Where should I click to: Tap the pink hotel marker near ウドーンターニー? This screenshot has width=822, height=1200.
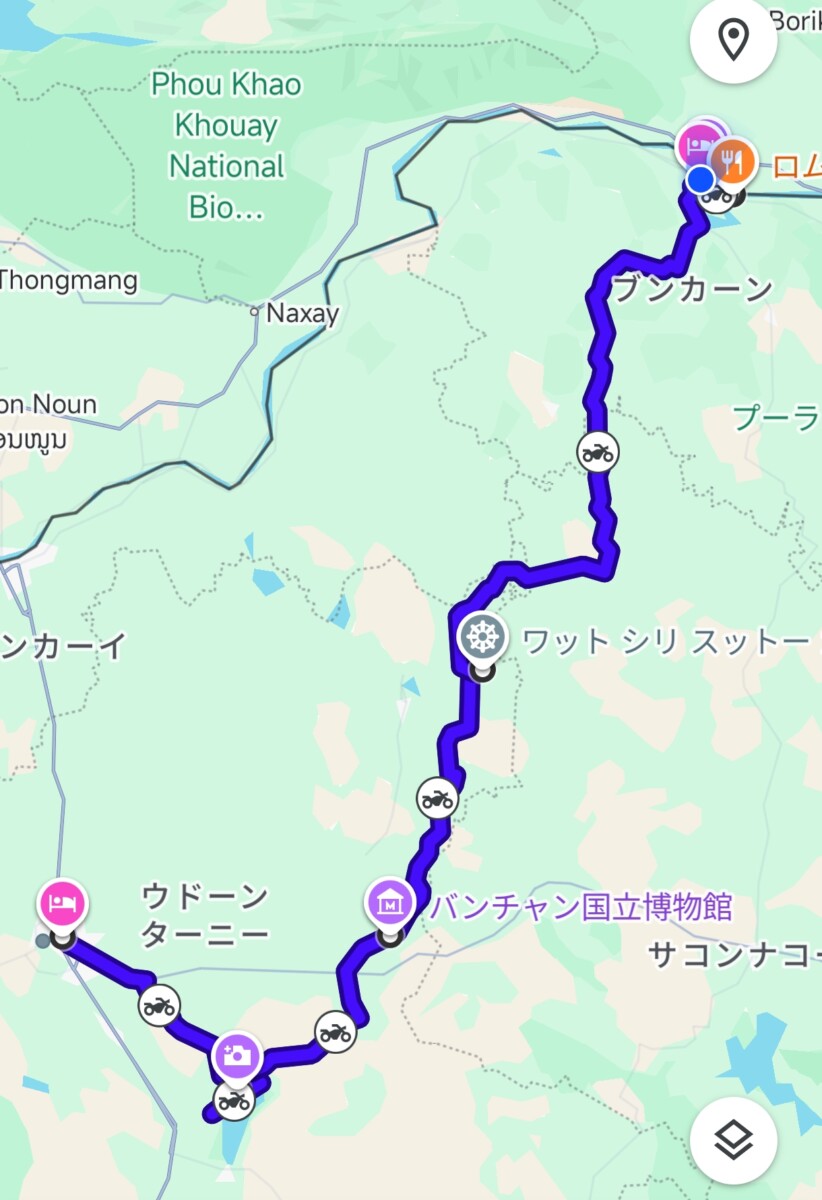pos(63,903)
